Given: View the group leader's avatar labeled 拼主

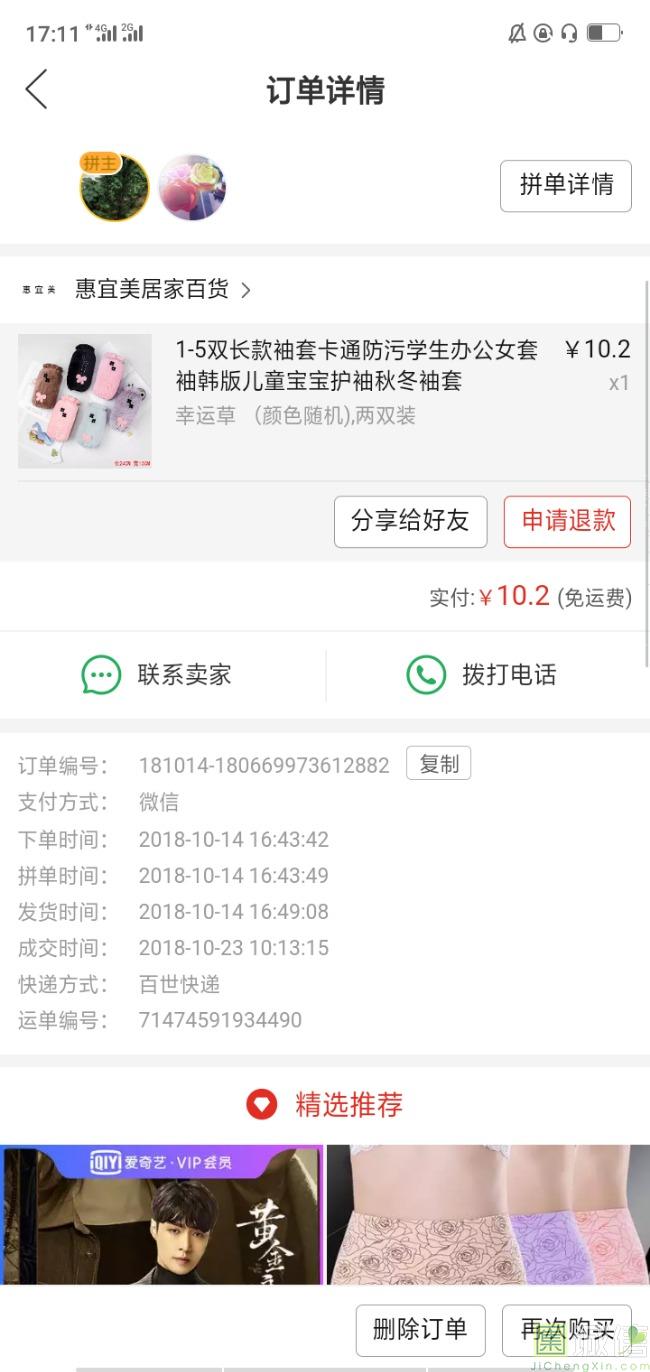Looking at the screenshot, I should (114, 187).
